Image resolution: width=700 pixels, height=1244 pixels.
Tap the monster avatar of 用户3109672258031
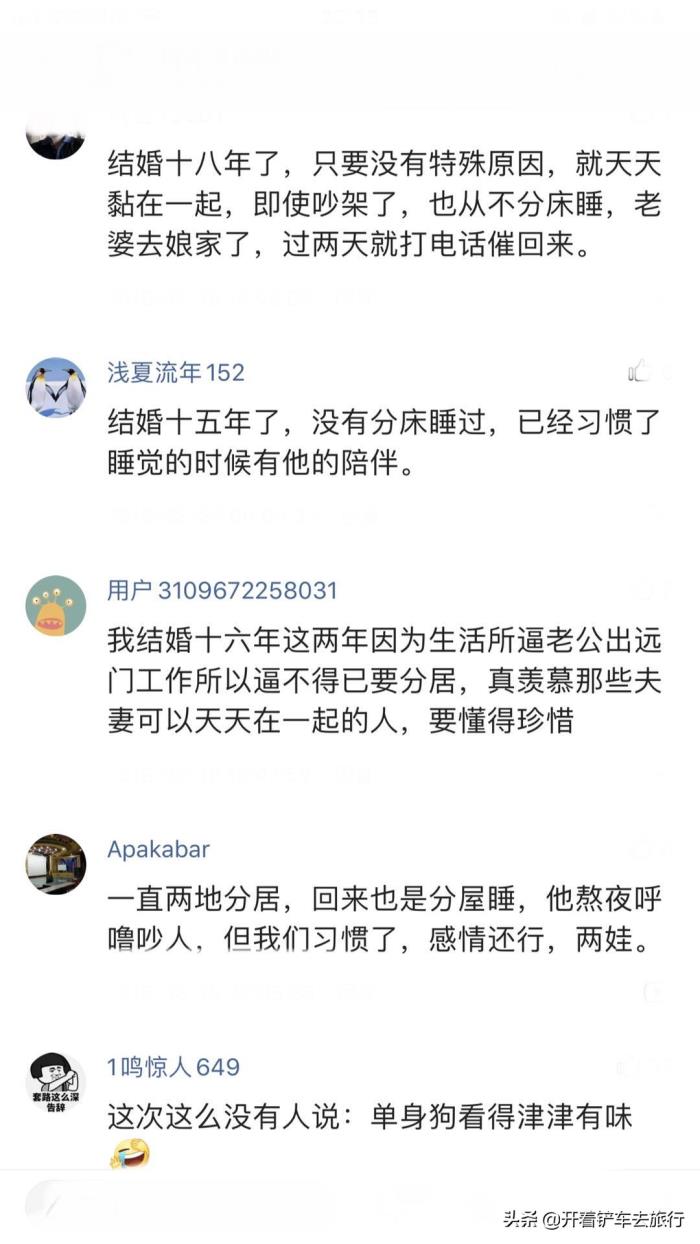55,606
